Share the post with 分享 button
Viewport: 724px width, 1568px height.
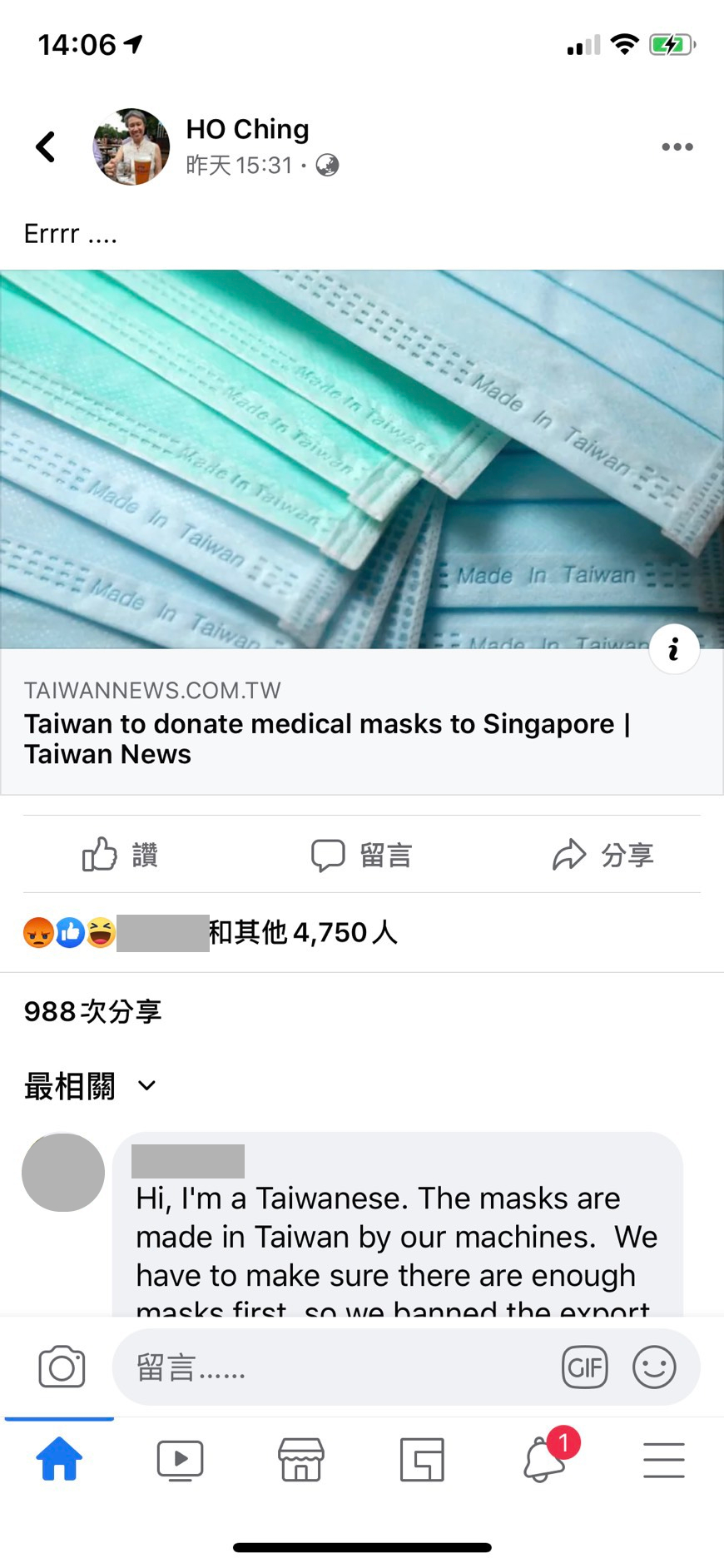(x=603, y=855)
